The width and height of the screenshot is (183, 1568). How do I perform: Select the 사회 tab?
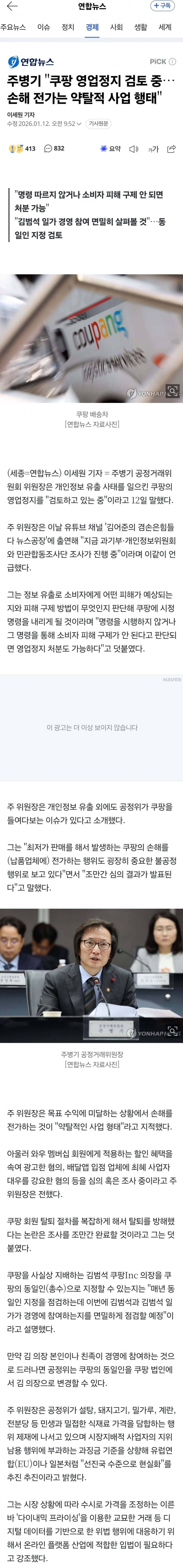[116, 27]
